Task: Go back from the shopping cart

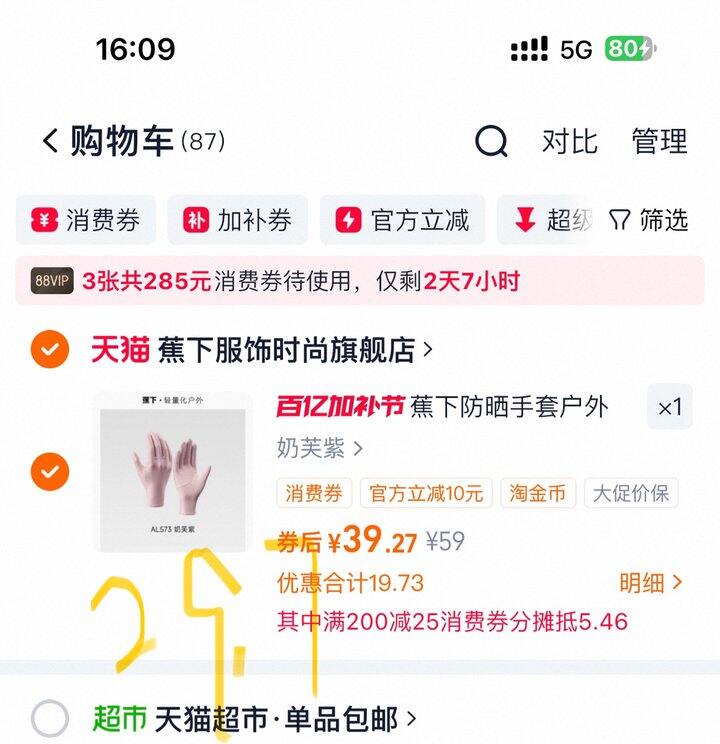Action: pyautogui.click(x=50, y=141)
